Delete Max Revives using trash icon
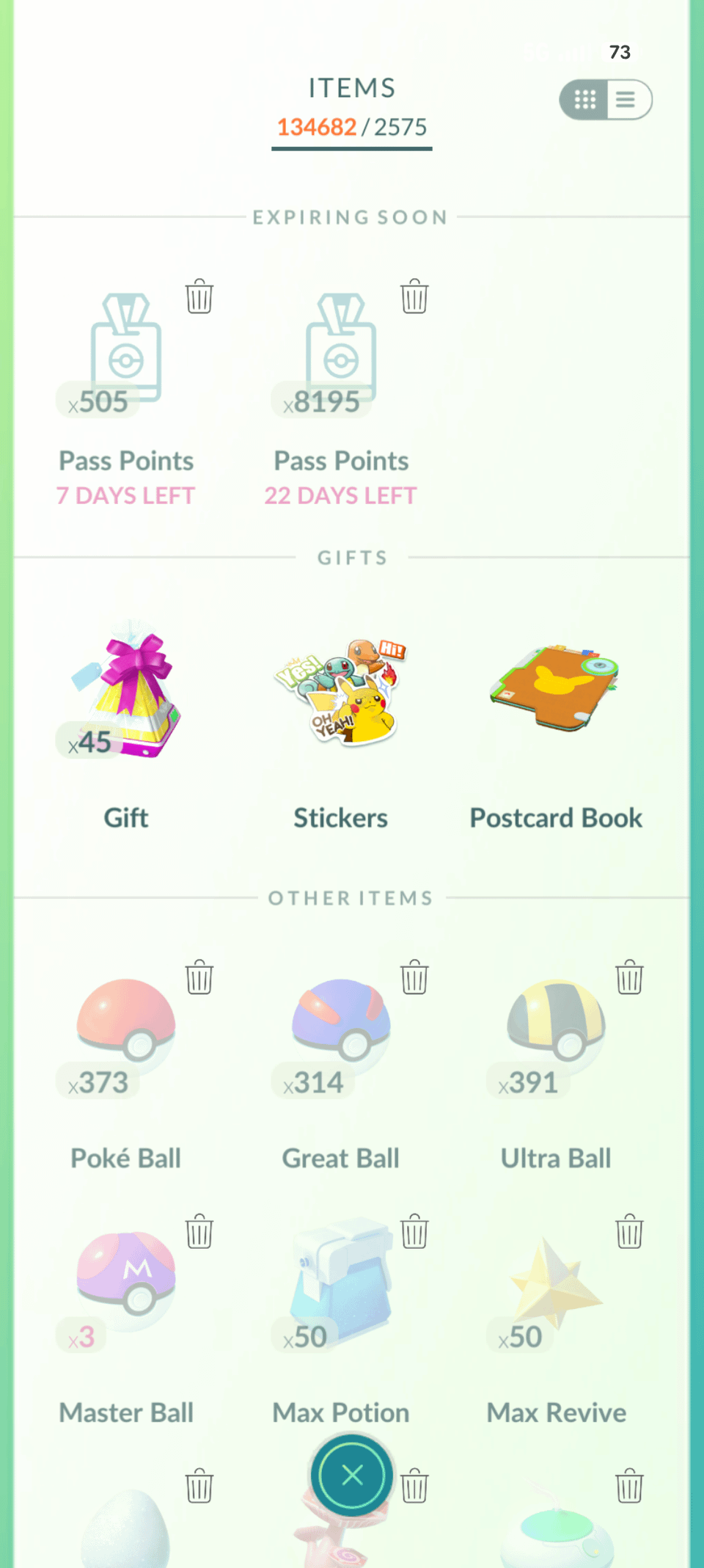Image resolution: width=704 pixels, height=1568 pixels. click(x=629, y=1232)
